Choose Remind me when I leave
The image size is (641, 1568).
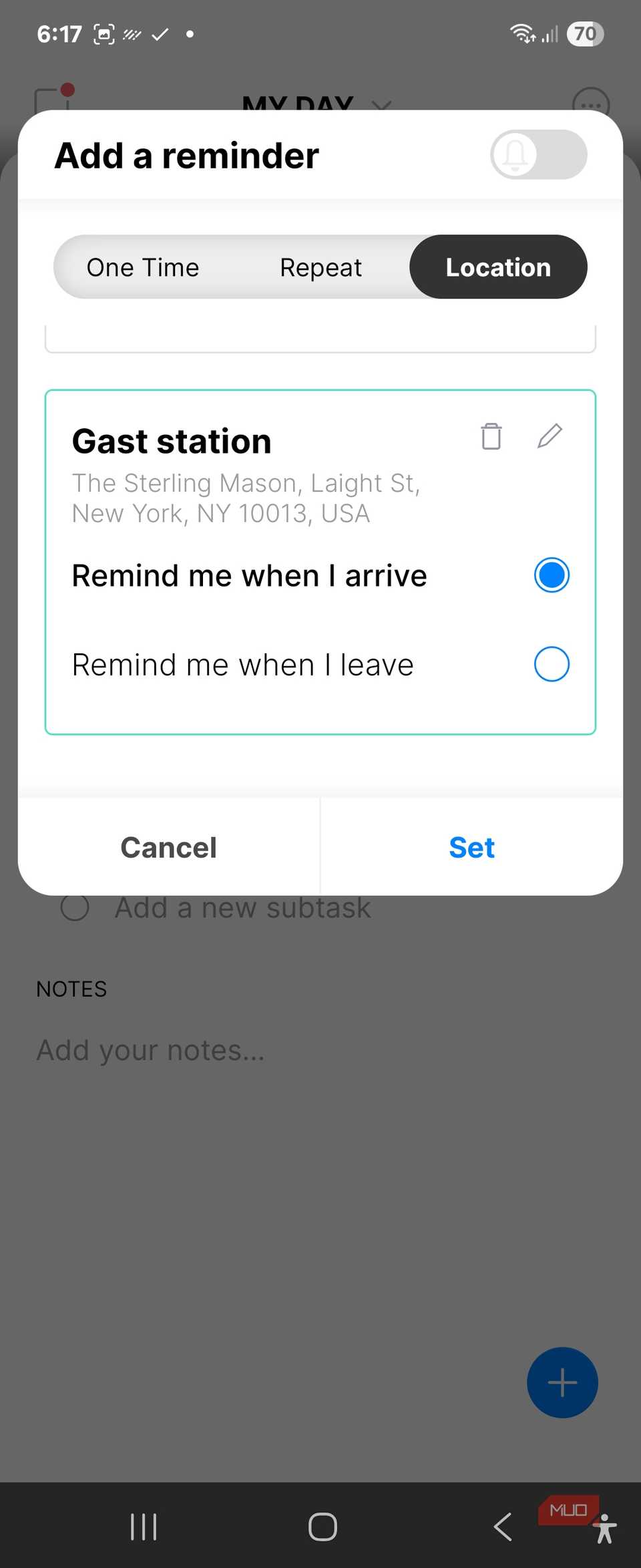(552, 664)
